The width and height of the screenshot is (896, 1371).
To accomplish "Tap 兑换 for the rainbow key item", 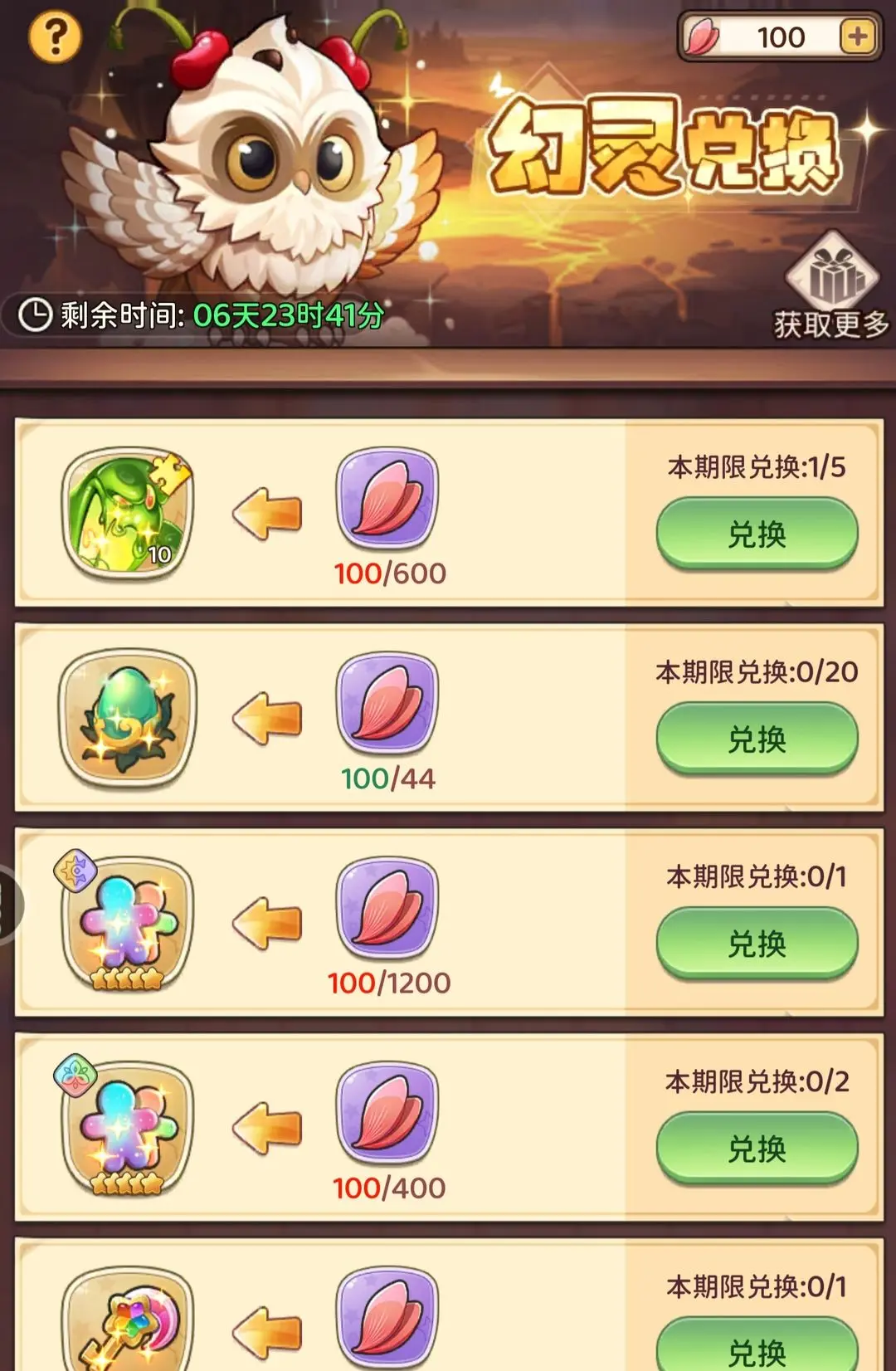I will [757, 1349].
